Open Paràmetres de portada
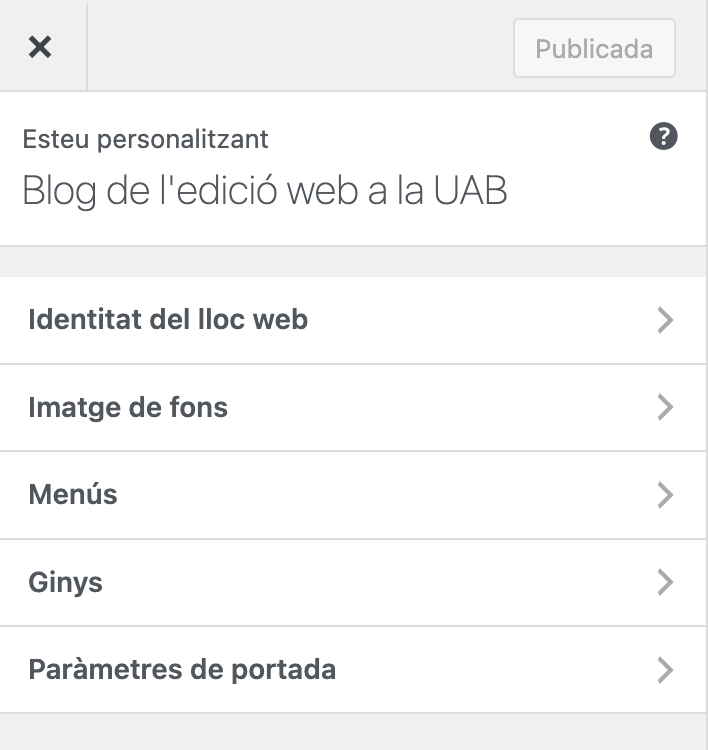 (352, 669)
